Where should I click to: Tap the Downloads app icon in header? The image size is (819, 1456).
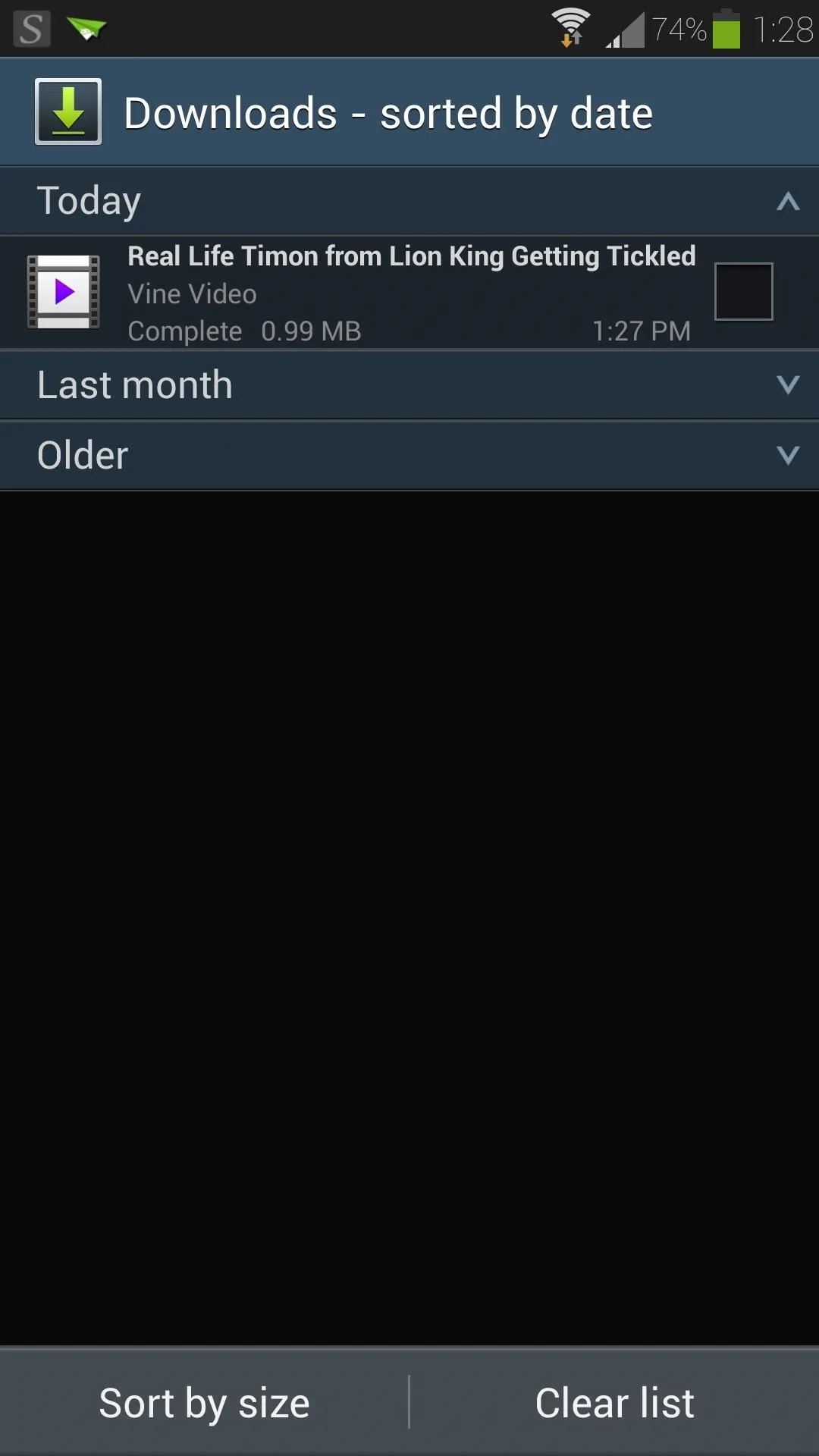68,111
